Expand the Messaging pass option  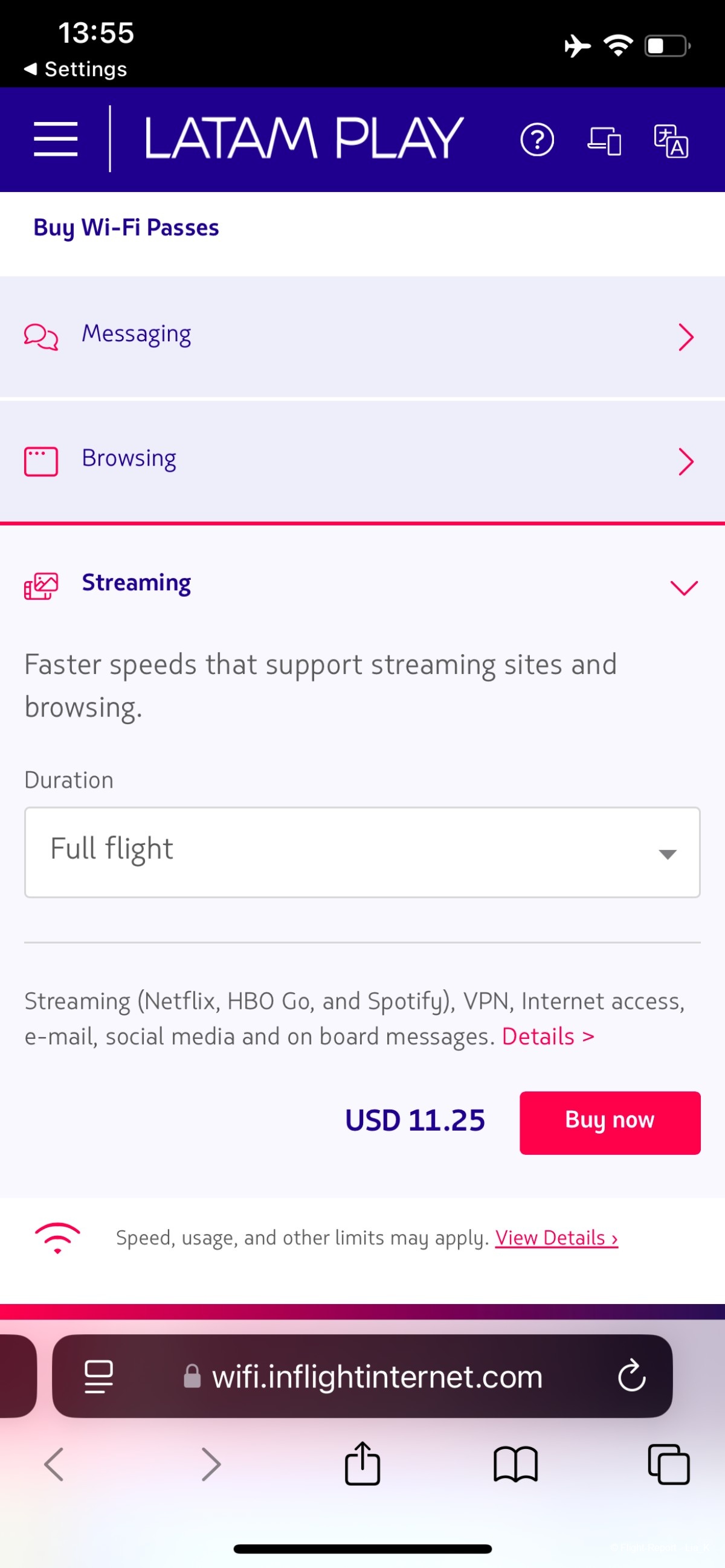point(362,336)
